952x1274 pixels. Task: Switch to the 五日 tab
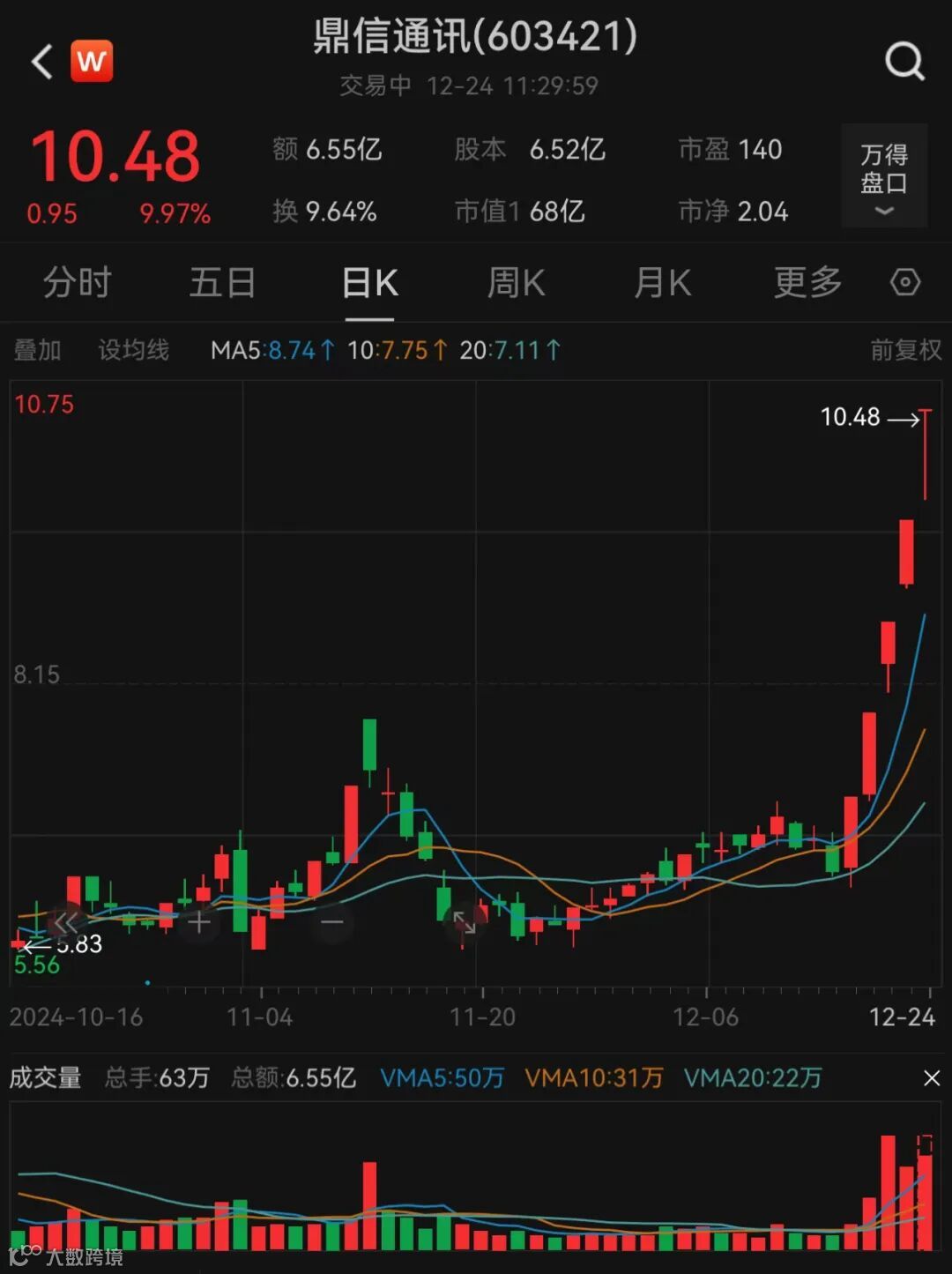[x=222, y=283]
